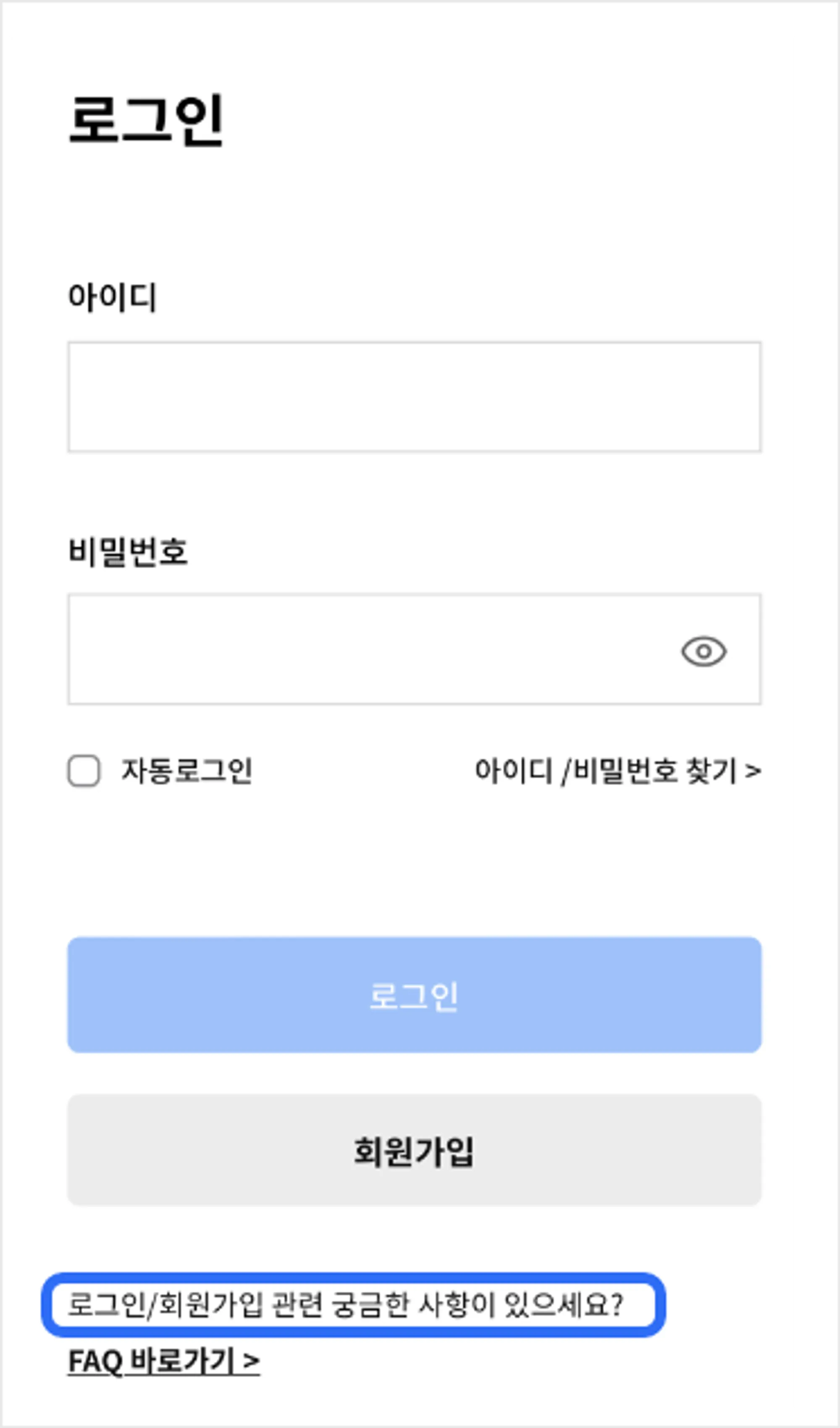The width and height of the screenshot is (840, 1428).
Task: Tap the 아이디 input field
Action: click(x=414, y=397)
